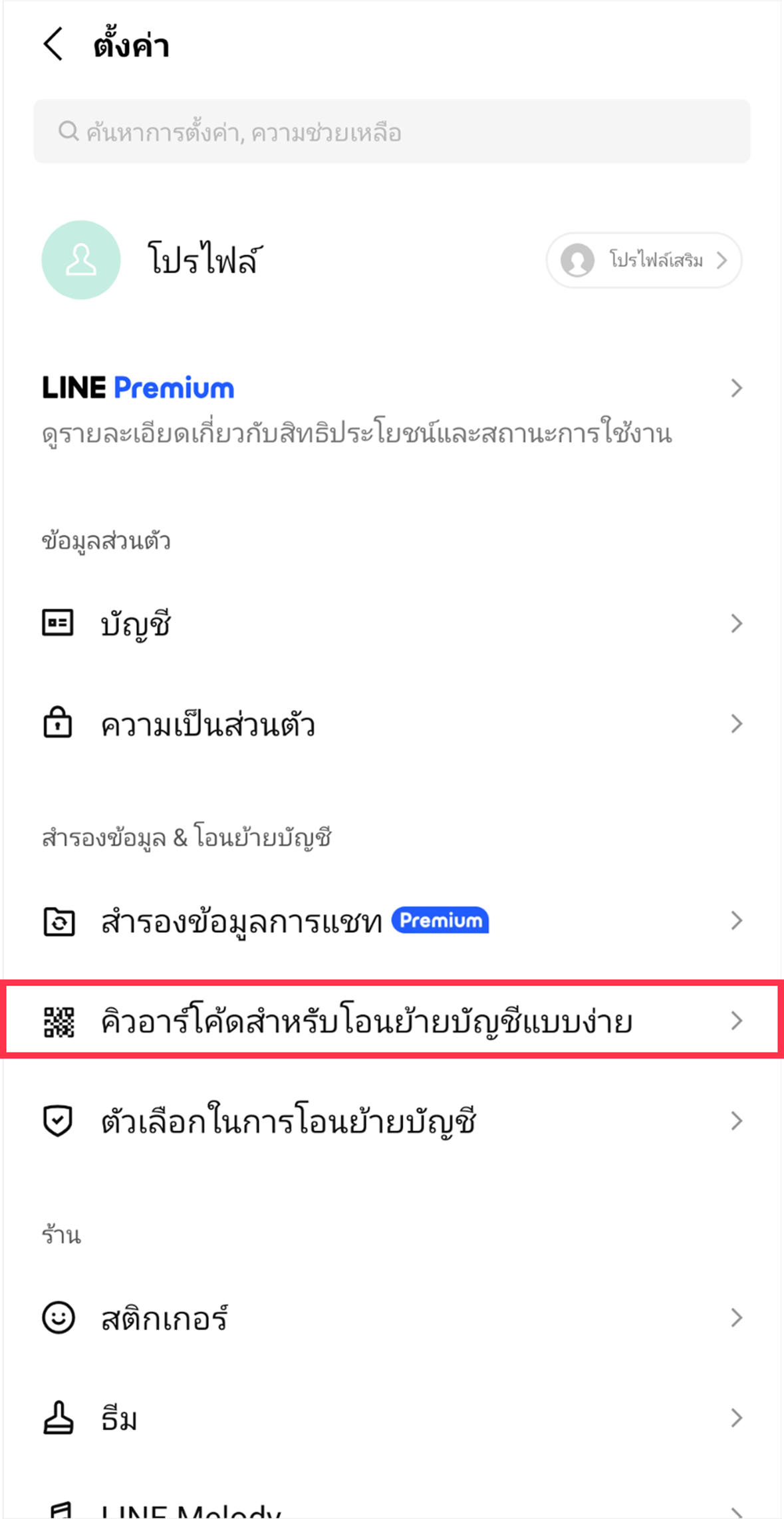Tap the settings search field

392,132
